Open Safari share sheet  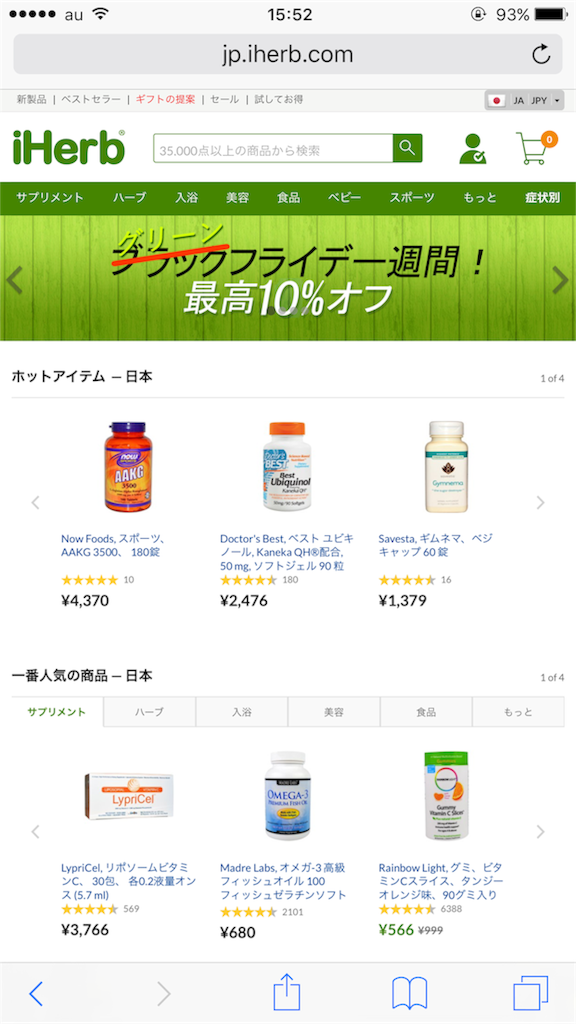287,993
